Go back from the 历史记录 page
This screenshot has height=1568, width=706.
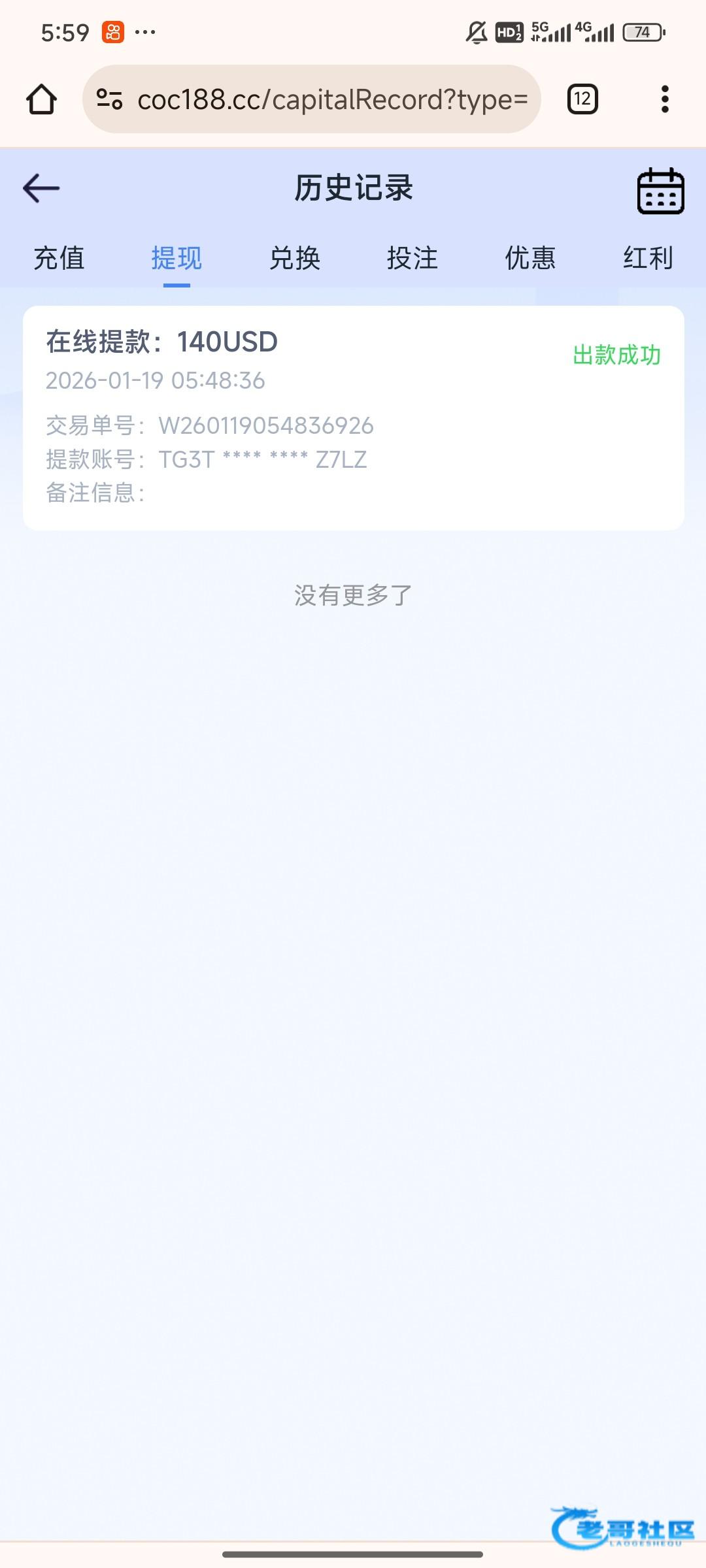[41, 188]
